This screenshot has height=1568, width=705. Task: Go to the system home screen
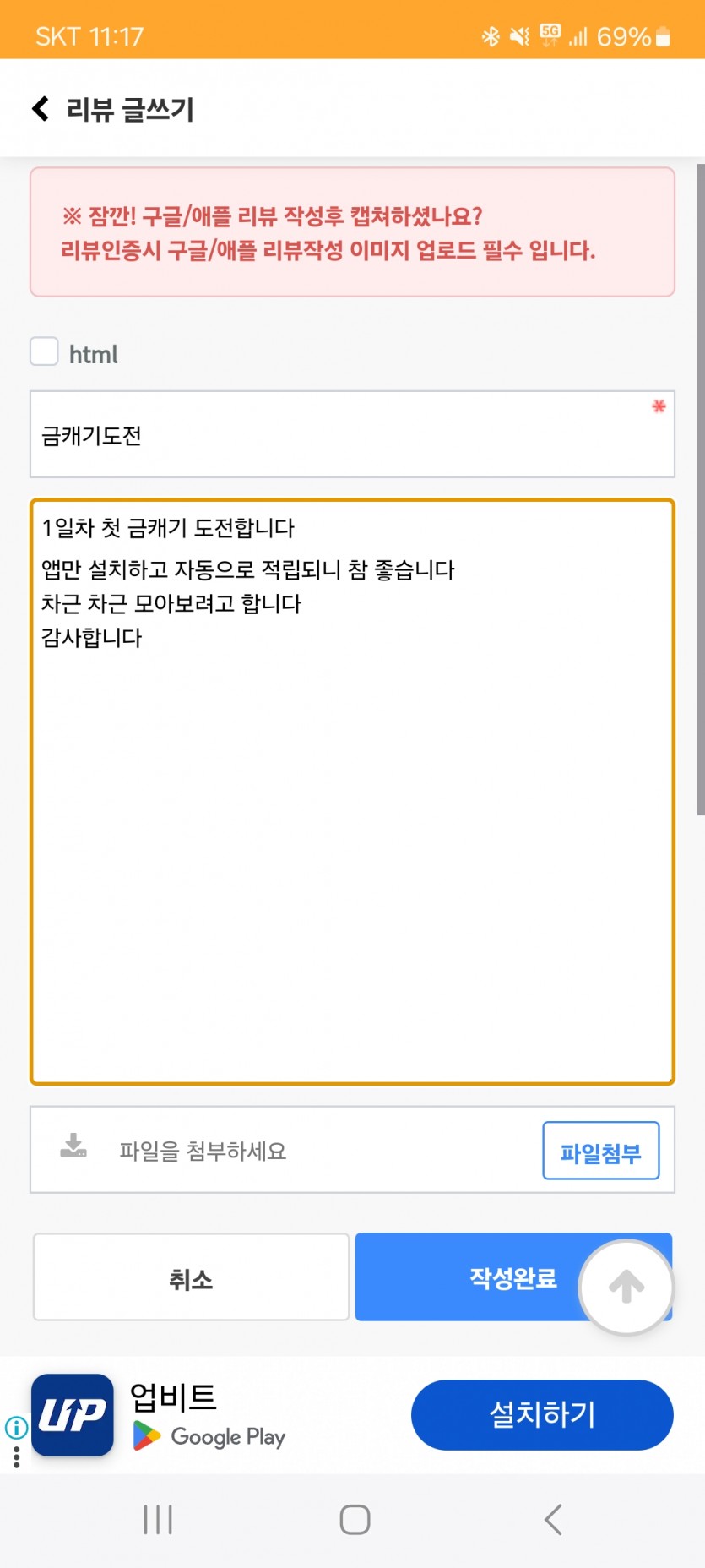[x=355, y=1519]
